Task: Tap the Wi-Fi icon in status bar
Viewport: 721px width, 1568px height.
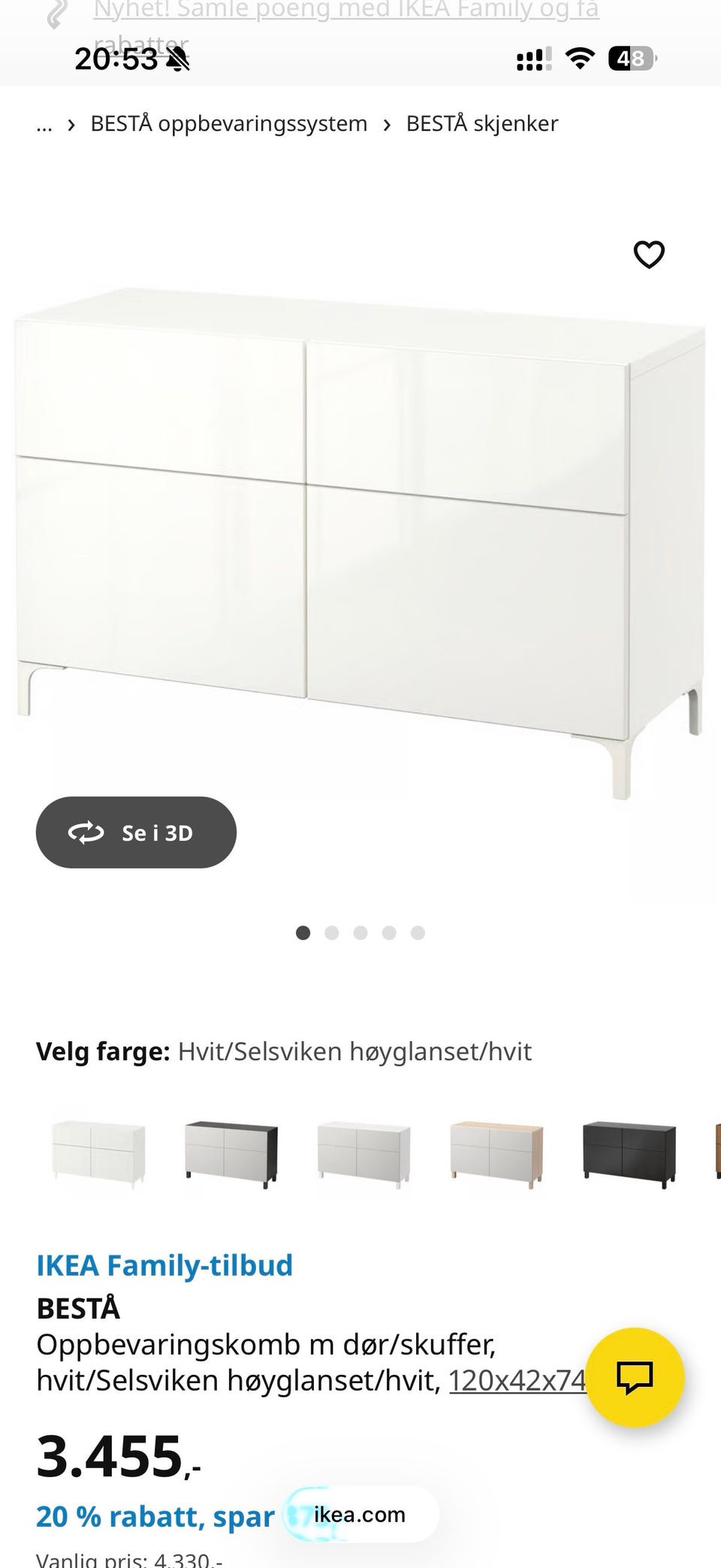Action: click(x=579, y=58)
